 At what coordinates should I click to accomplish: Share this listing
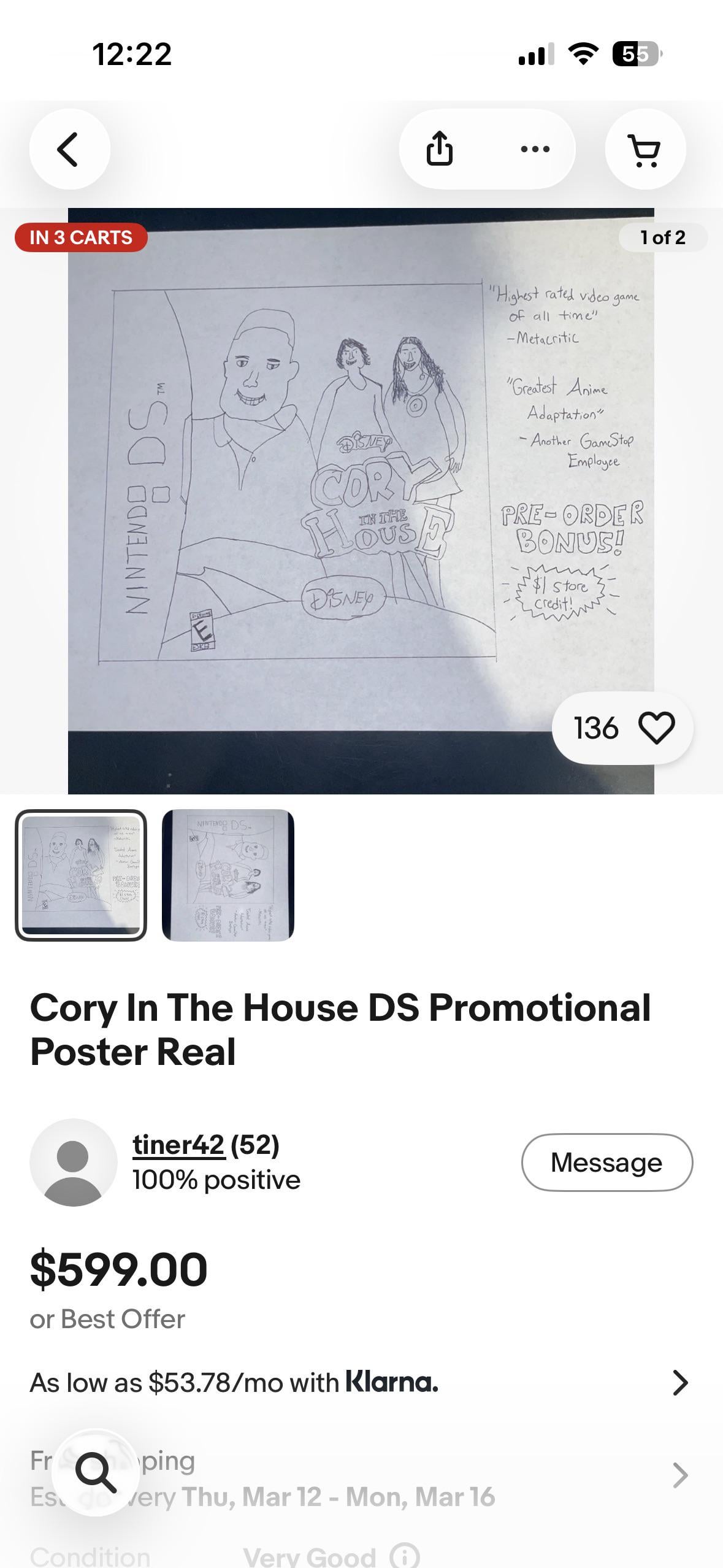(x=439, y=149)
